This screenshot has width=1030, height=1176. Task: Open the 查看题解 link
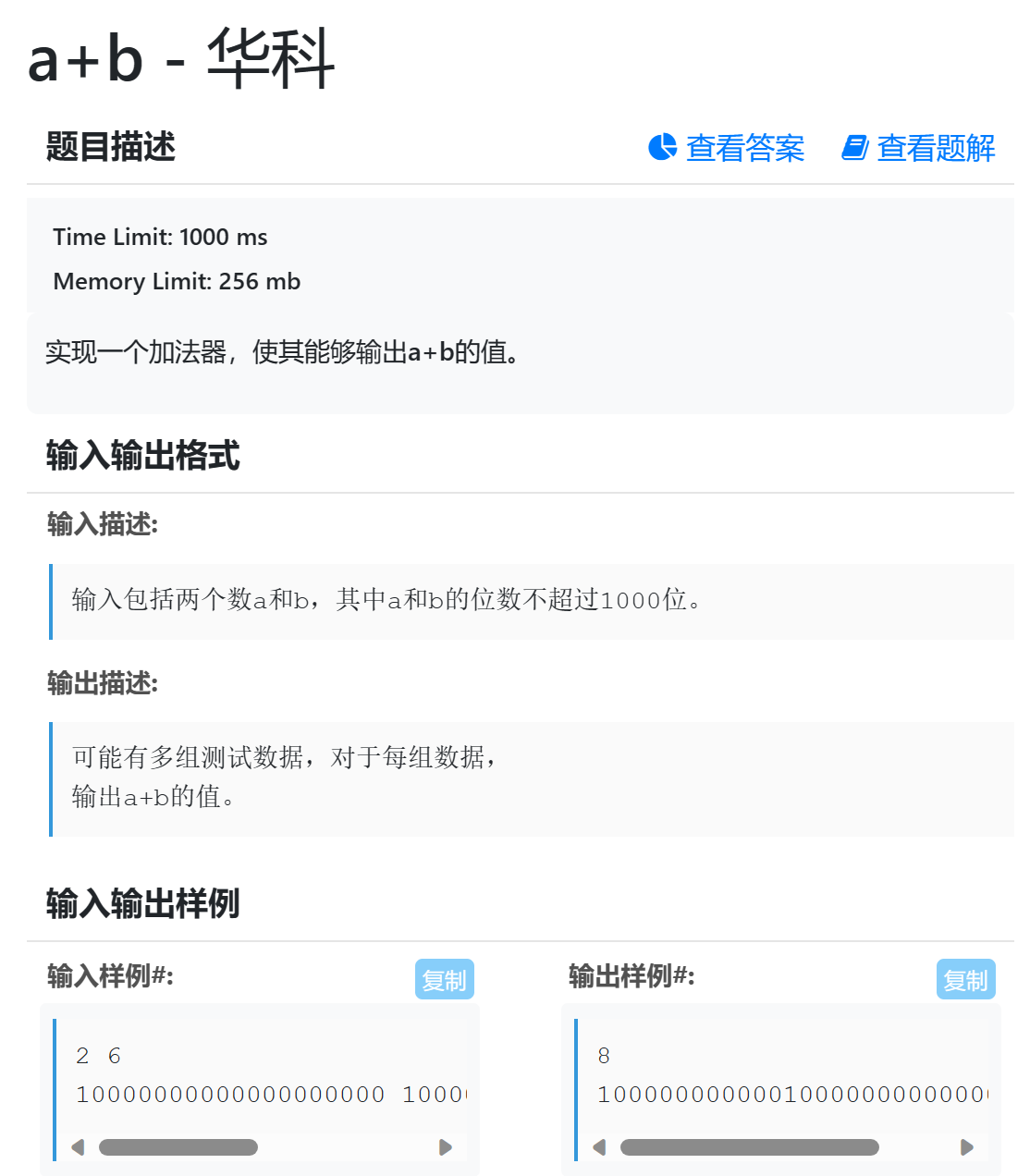pos(918,148)
